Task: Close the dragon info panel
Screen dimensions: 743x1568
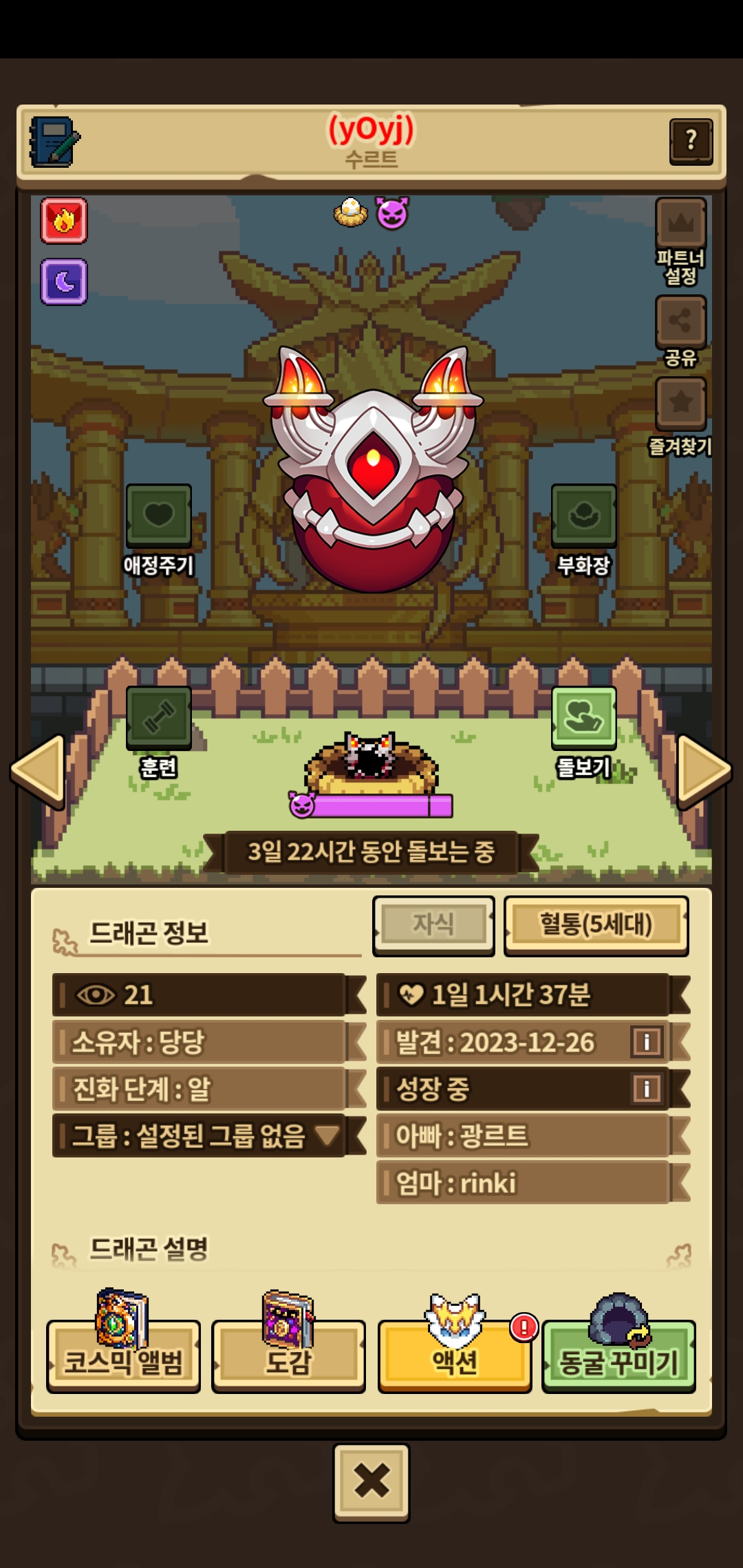Action: point(371,1481)
